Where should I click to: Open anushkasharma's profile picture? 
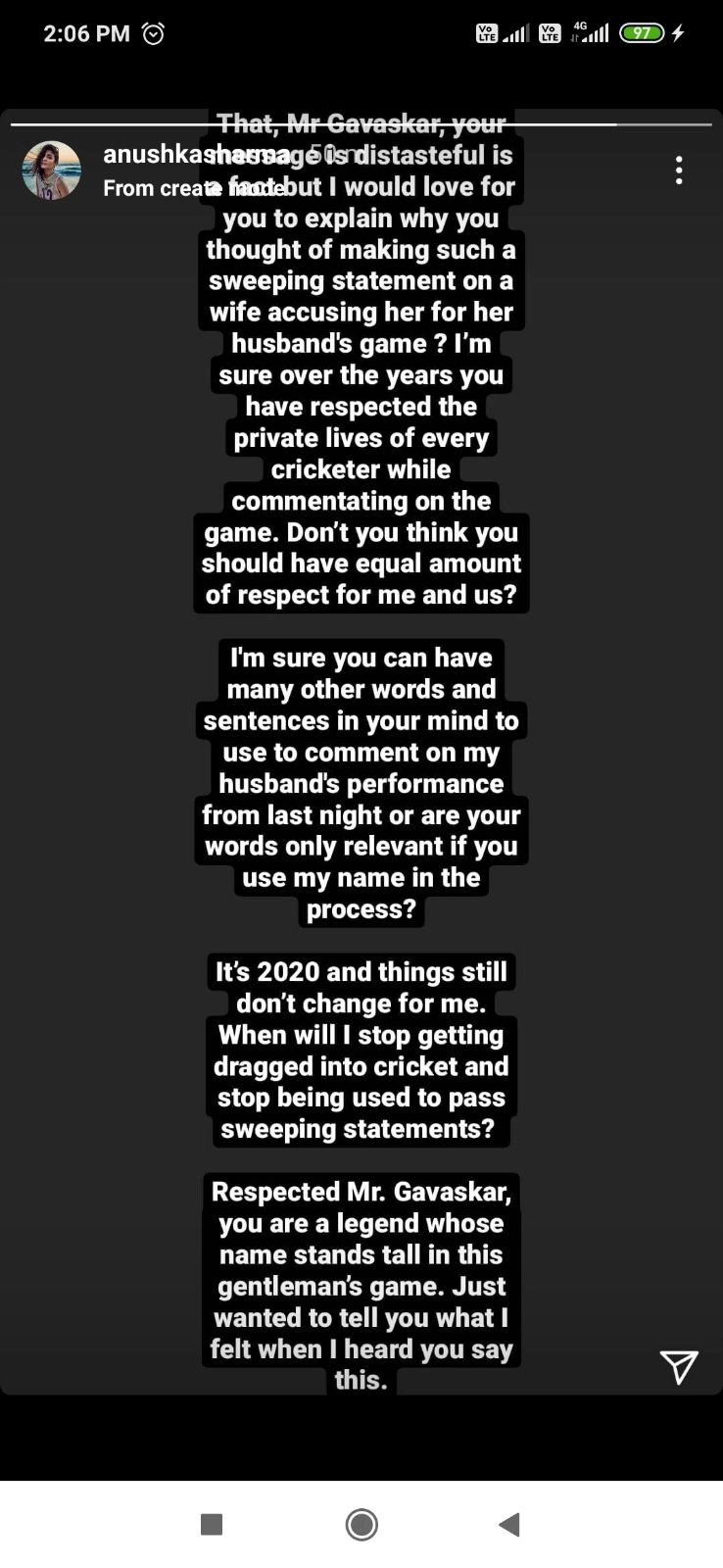pos(51,171)
